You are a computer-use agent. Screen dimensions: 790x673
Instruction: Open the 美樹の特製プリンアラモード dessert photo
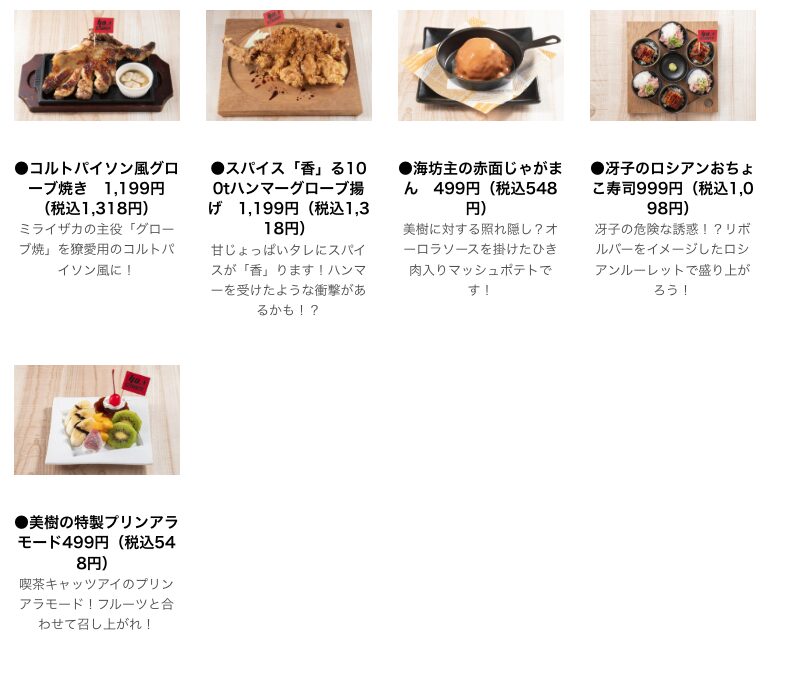pos(97,420)
